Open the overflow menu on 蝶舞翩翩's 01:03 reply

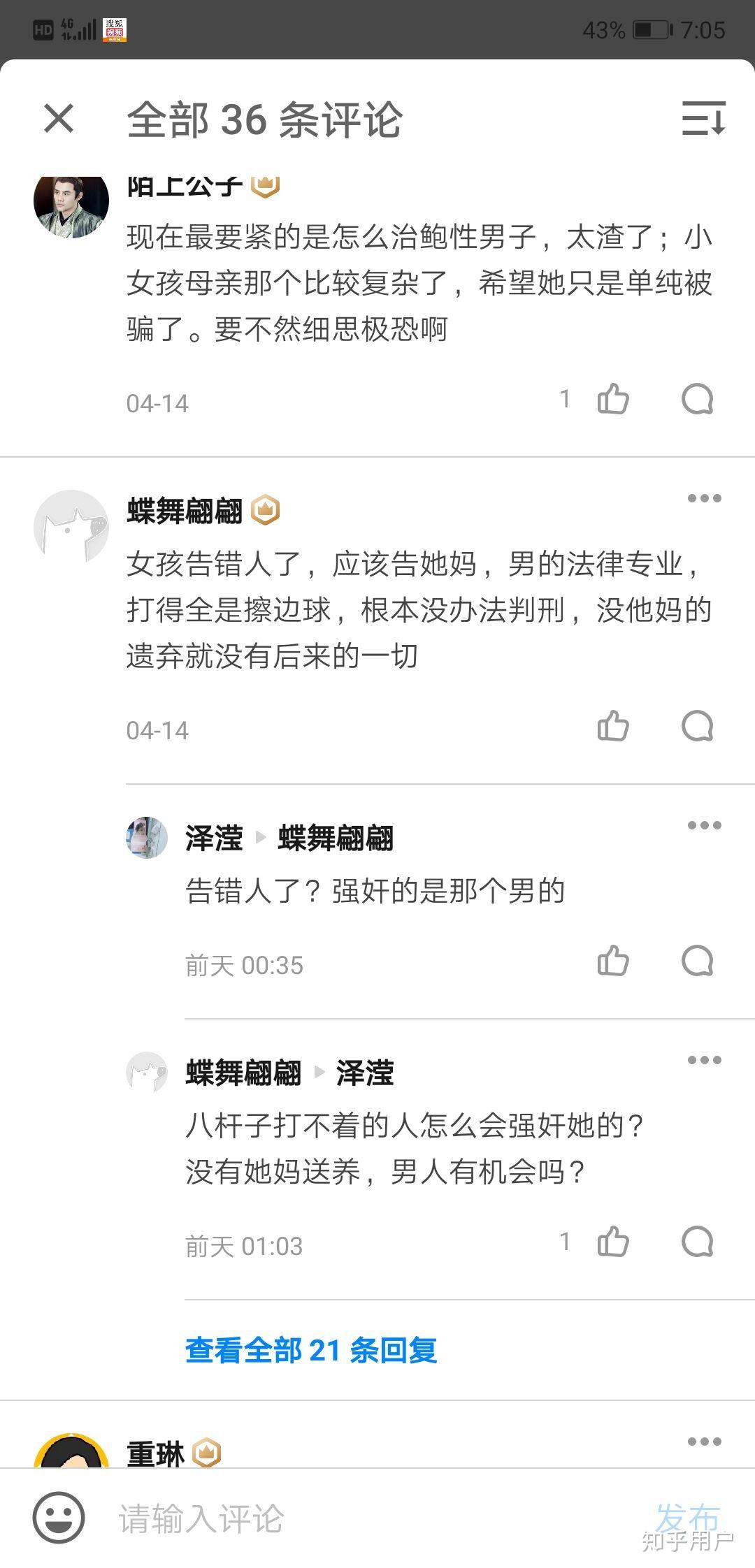704,1060
